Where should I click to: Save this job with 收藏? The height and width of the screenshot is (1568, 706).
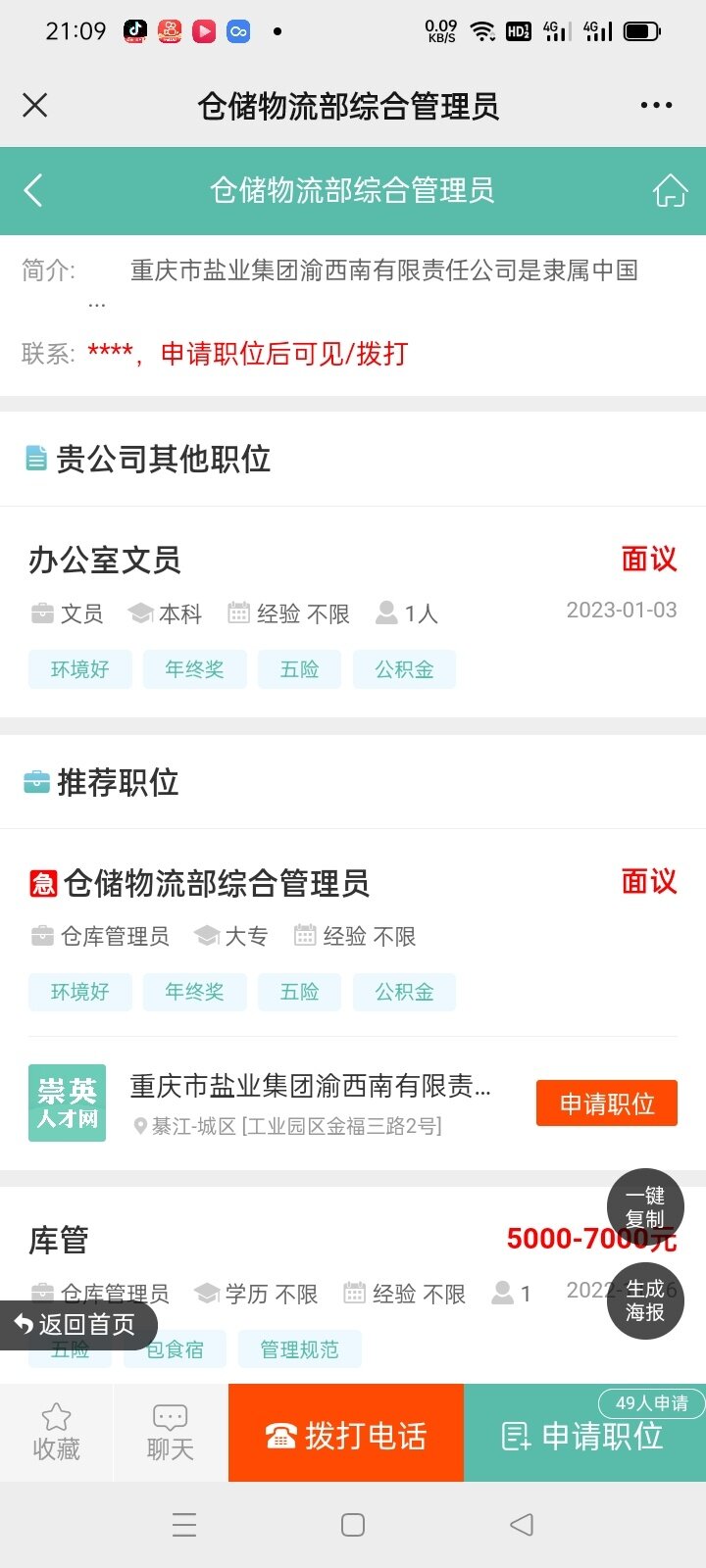[57, 1433]
